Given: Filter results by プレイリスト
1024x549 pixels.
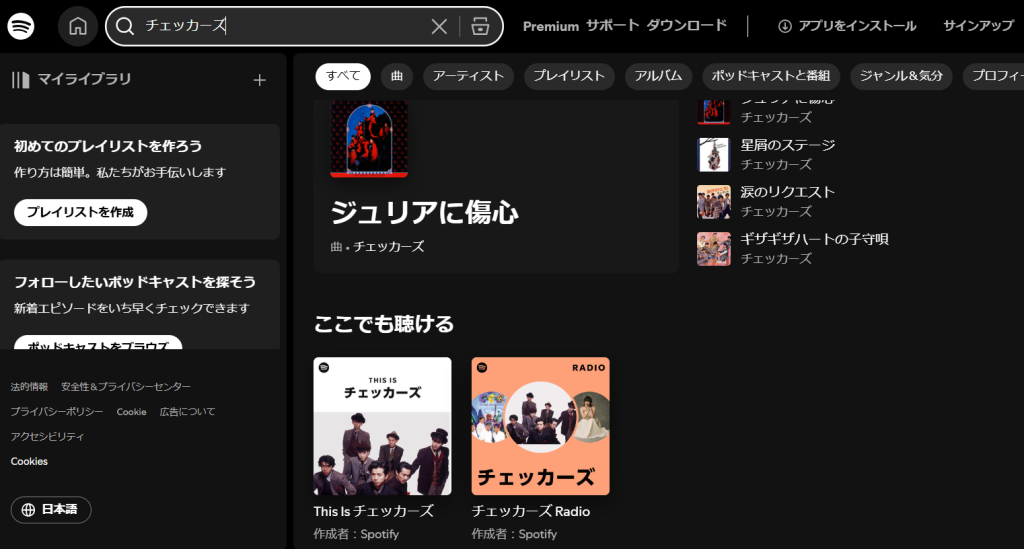Looking at the screenshot, I should click(x=569, y=76).
